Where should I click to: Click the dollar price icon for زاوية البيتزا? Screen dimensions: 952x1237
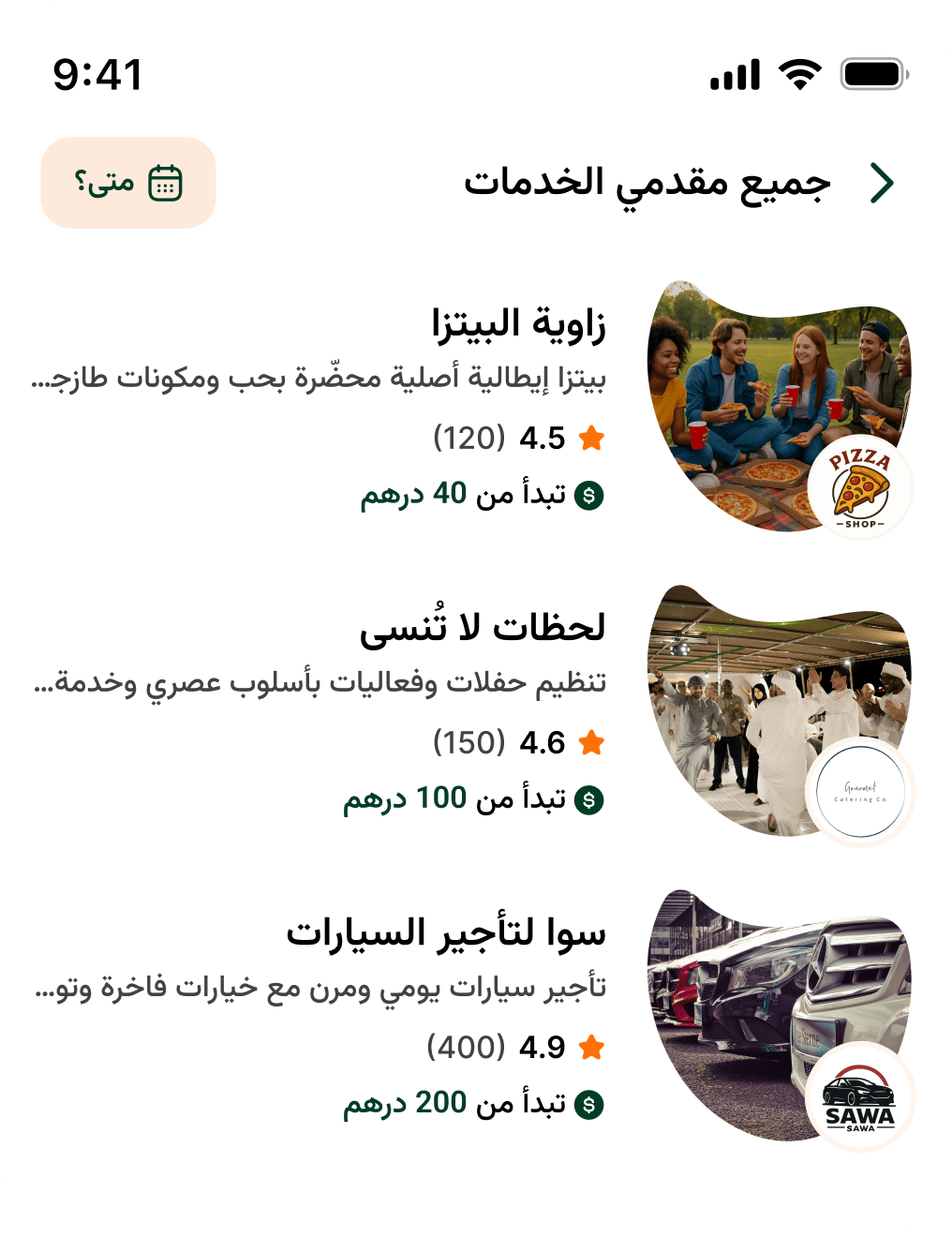point(588,496)
